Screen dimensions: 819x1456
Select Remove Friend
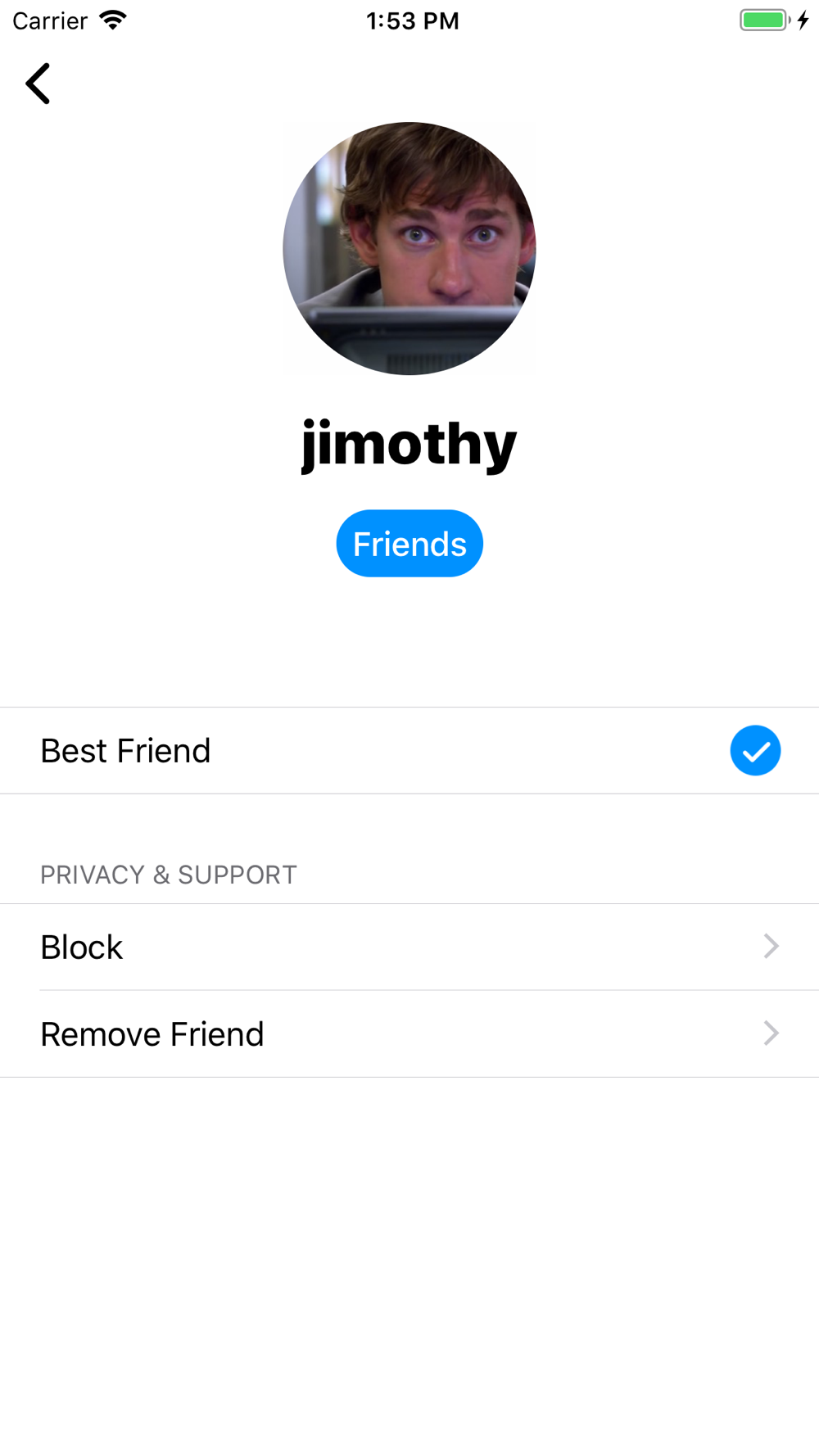409,1033
